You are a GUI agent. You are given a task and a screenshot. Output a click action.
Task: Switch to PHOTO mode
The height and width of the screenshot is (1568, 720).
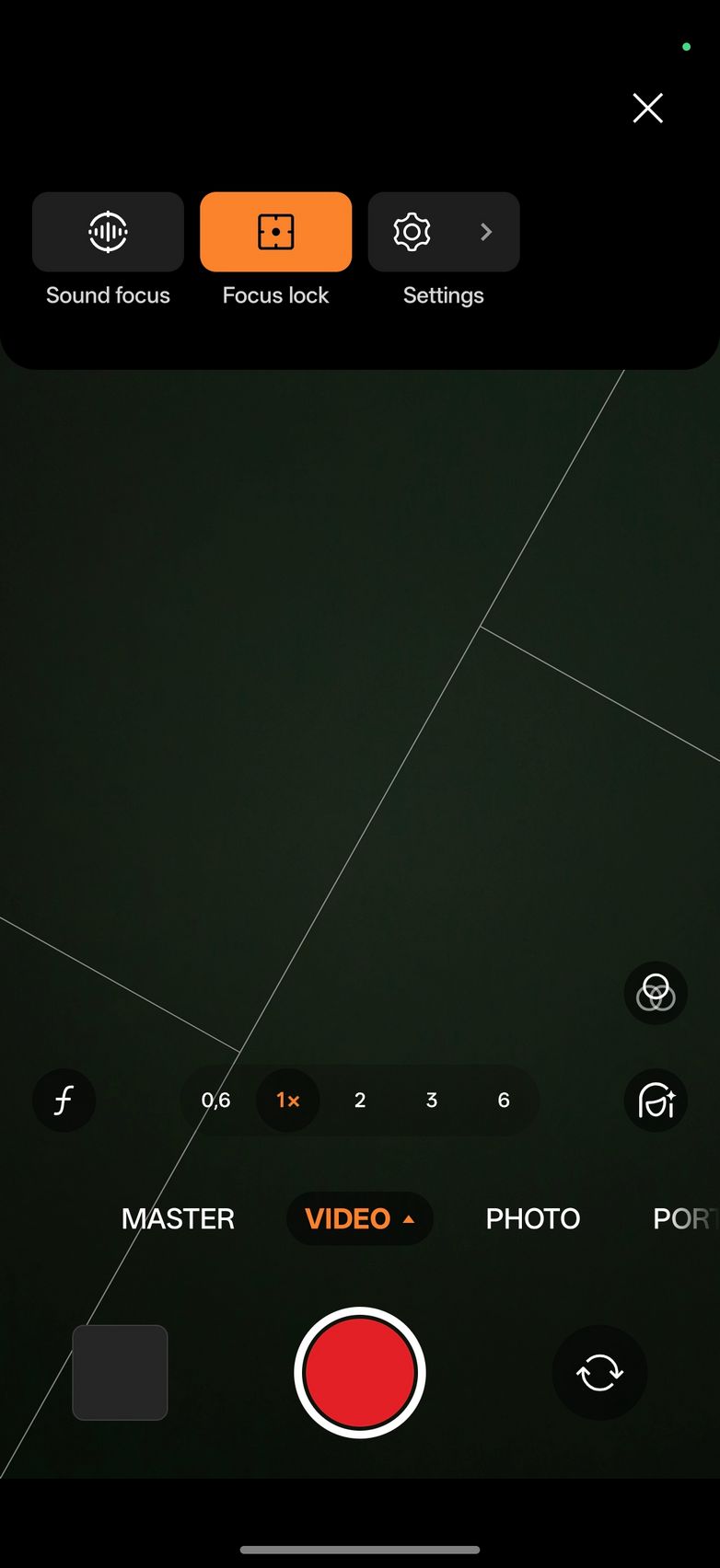click(x=532, y=1218)
